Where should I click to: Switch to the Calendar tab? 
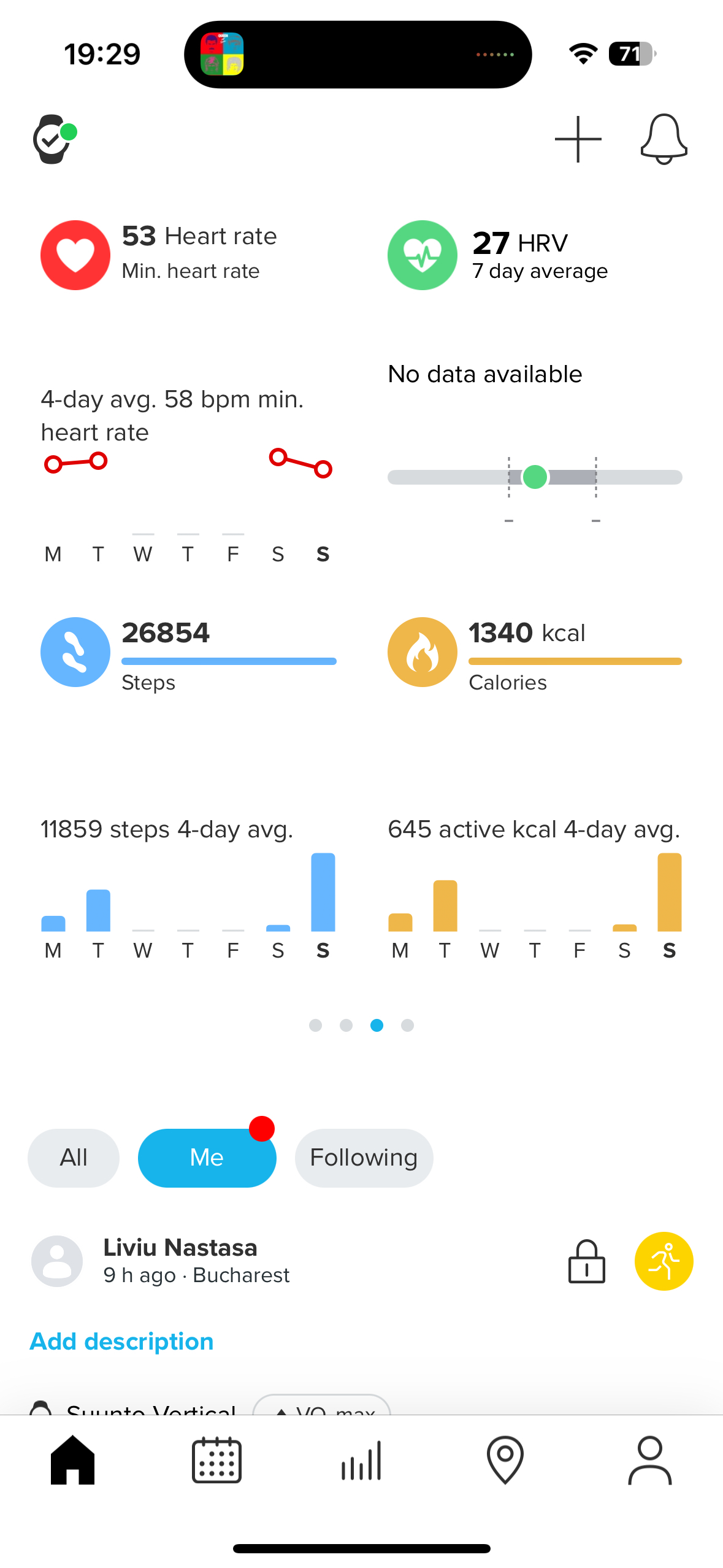(216, 1460)
